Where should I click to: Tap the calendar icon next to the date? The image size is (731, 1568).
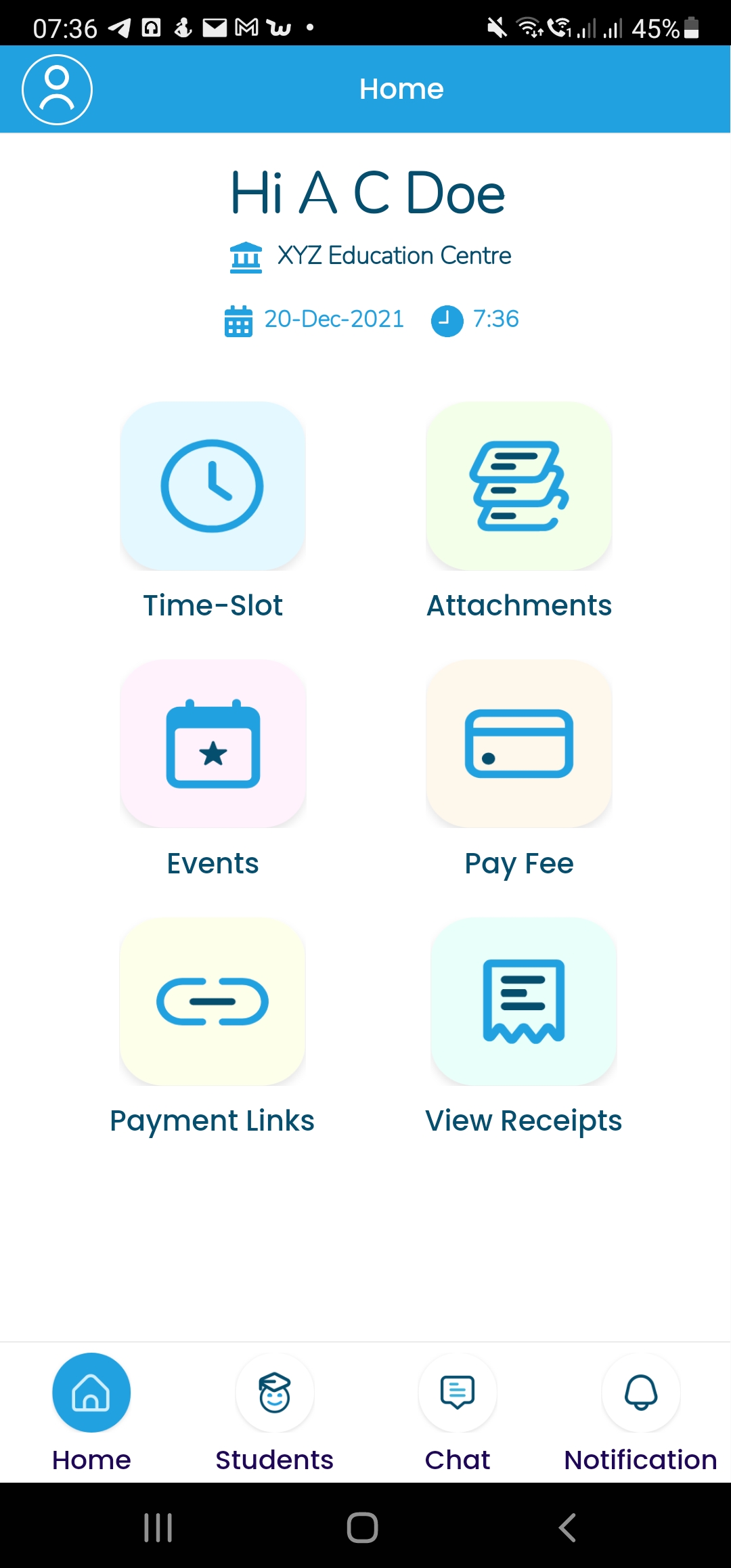[x=238, y=320]
